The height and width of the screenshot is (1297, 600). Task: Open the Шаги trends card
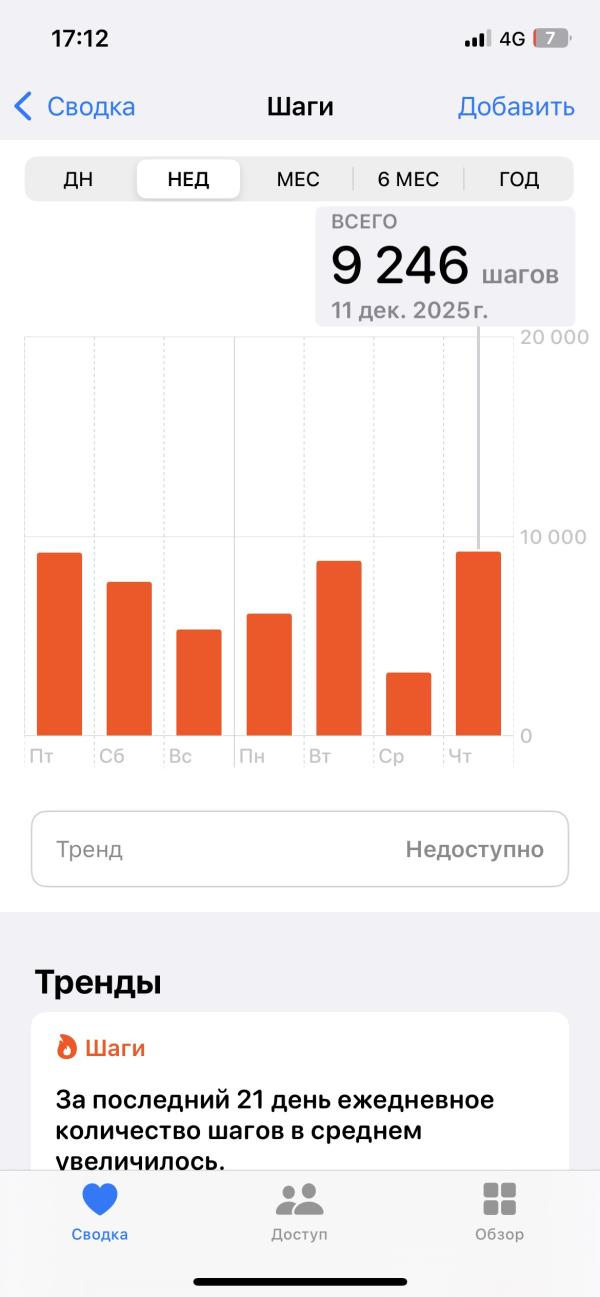click(300, 1100)
